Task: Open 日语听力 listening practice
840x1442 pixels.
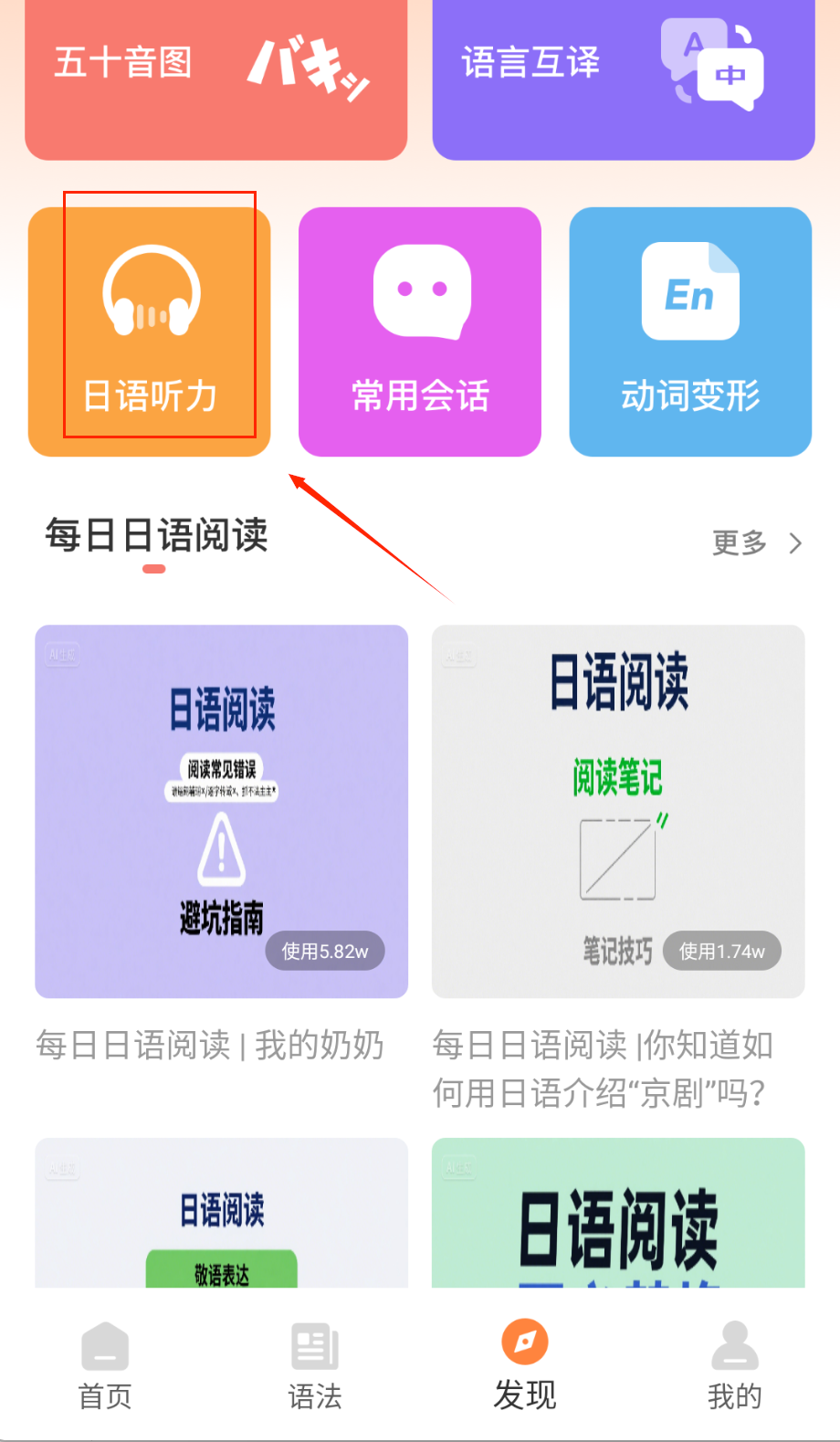Action: click(x=150, y=332)
